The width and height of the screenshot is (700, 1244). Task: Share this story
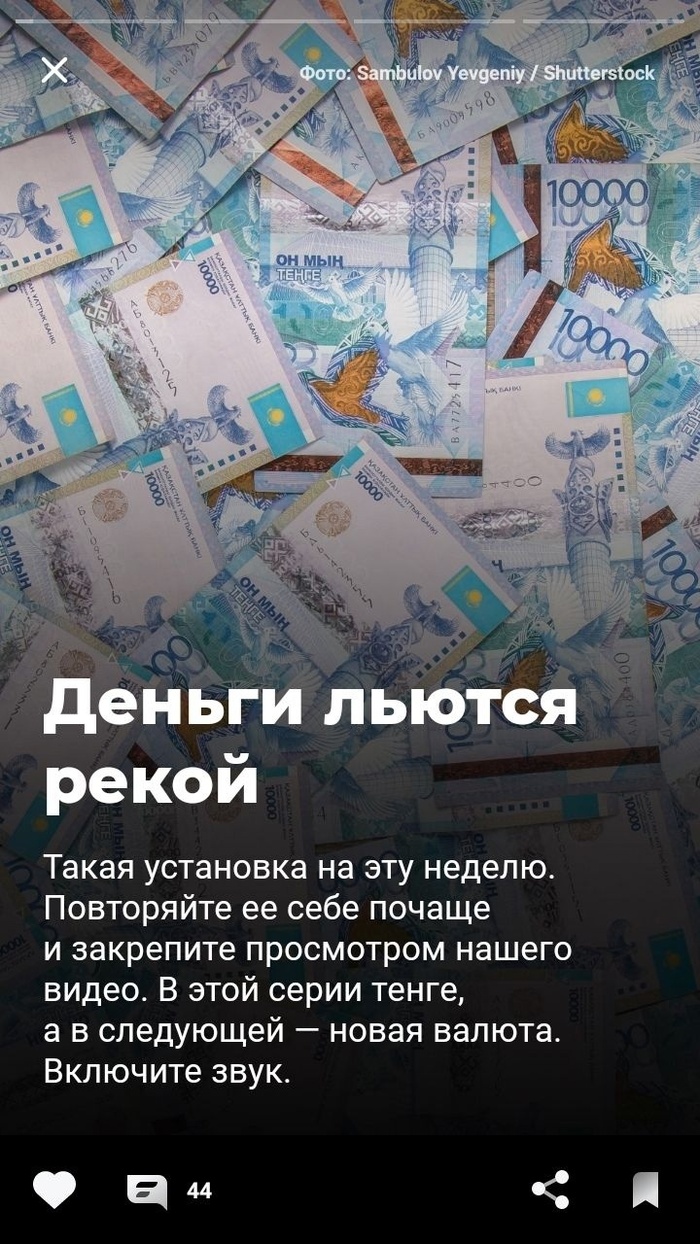click(x=550, y=1190)
